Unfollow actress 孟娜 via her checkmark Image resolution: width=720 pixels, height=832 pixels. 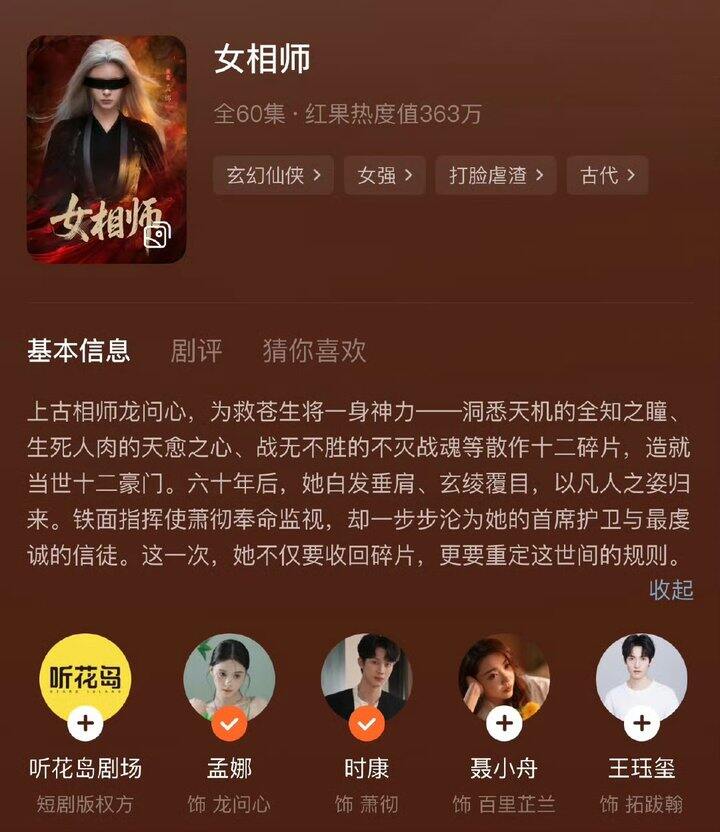(x=229, y=722)
